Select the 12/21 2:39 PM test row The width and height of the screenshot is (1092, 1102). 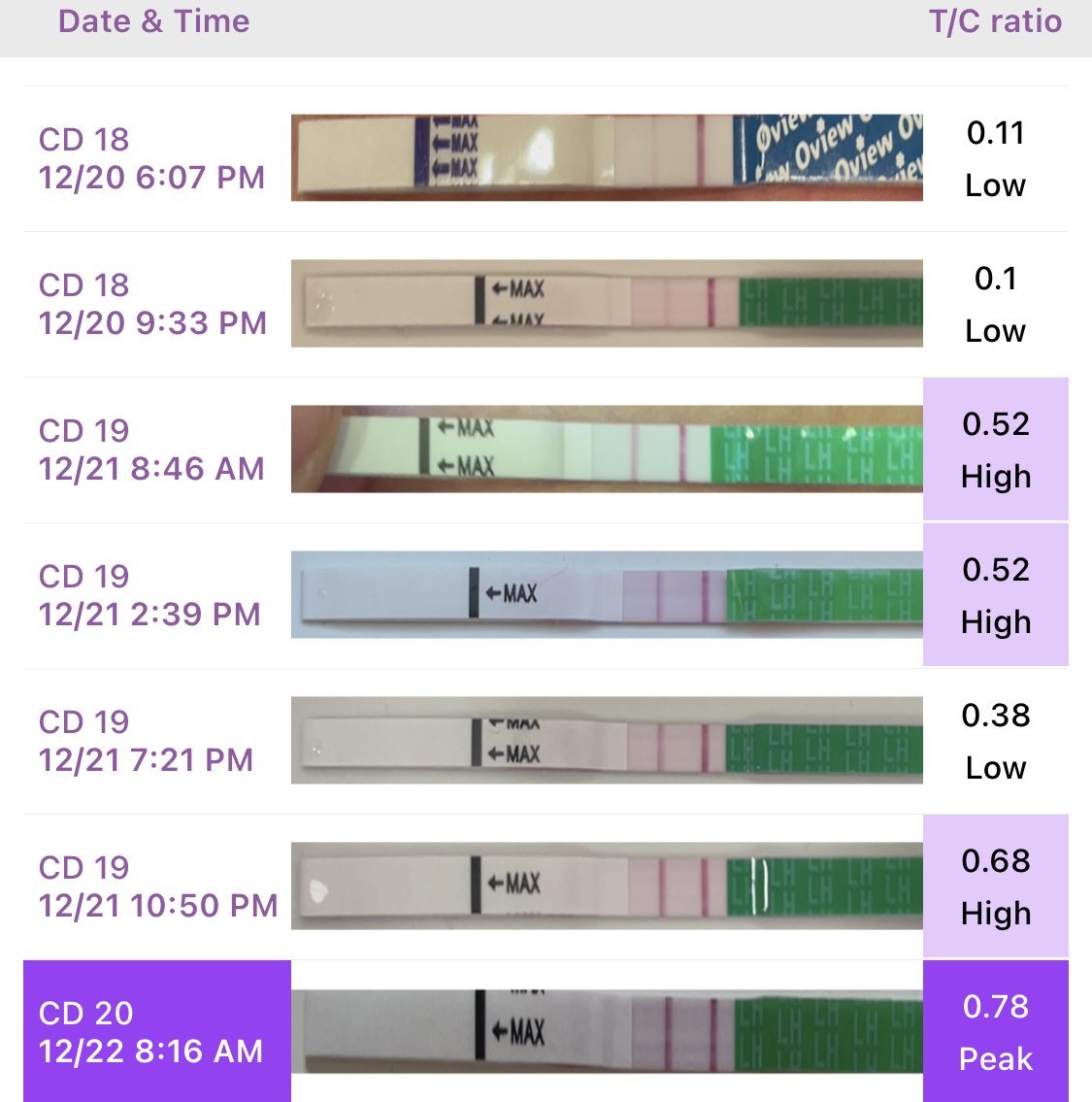point(150,595)
